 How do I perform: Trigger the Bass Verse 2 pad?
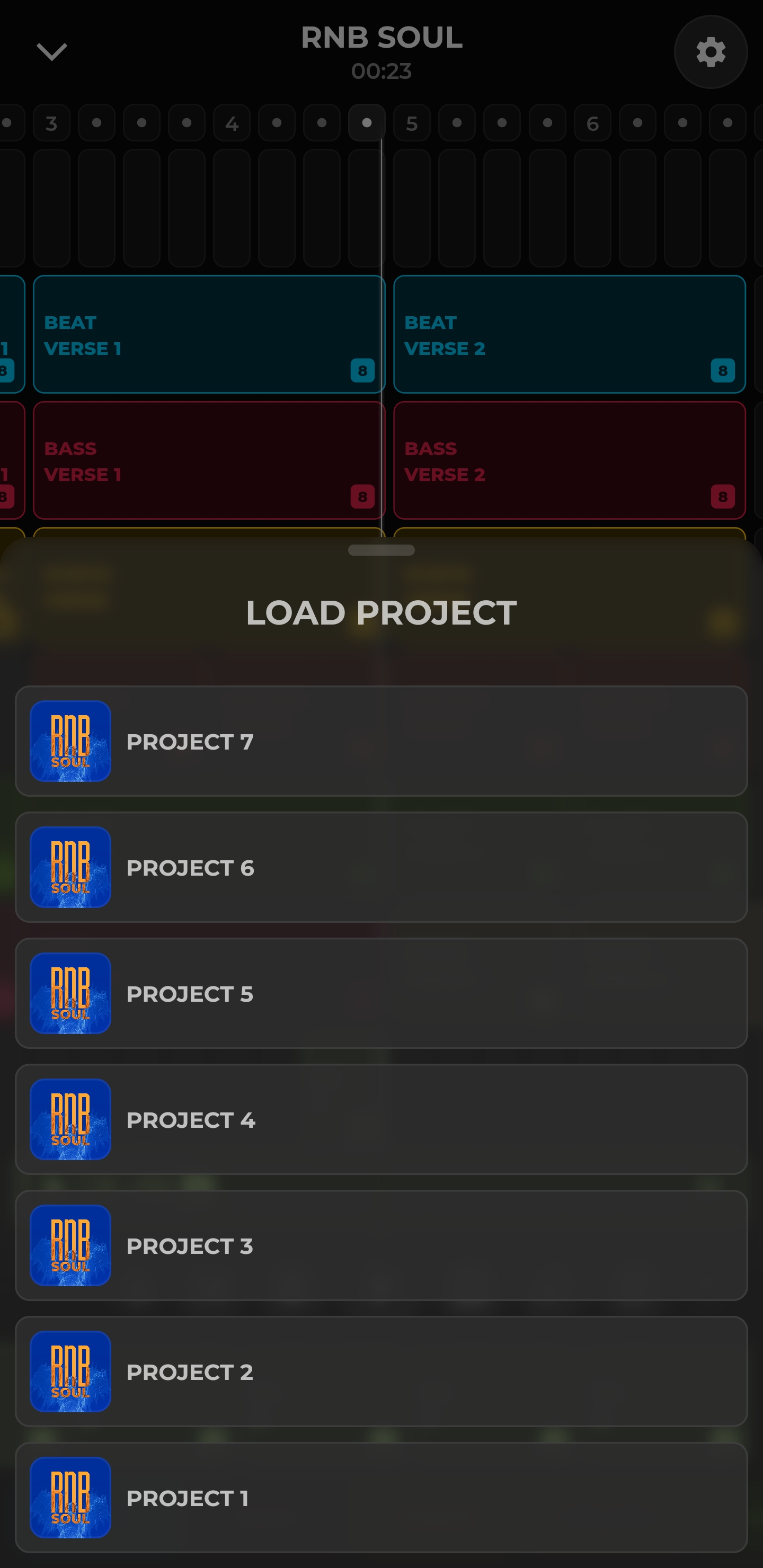coord(569,460)
